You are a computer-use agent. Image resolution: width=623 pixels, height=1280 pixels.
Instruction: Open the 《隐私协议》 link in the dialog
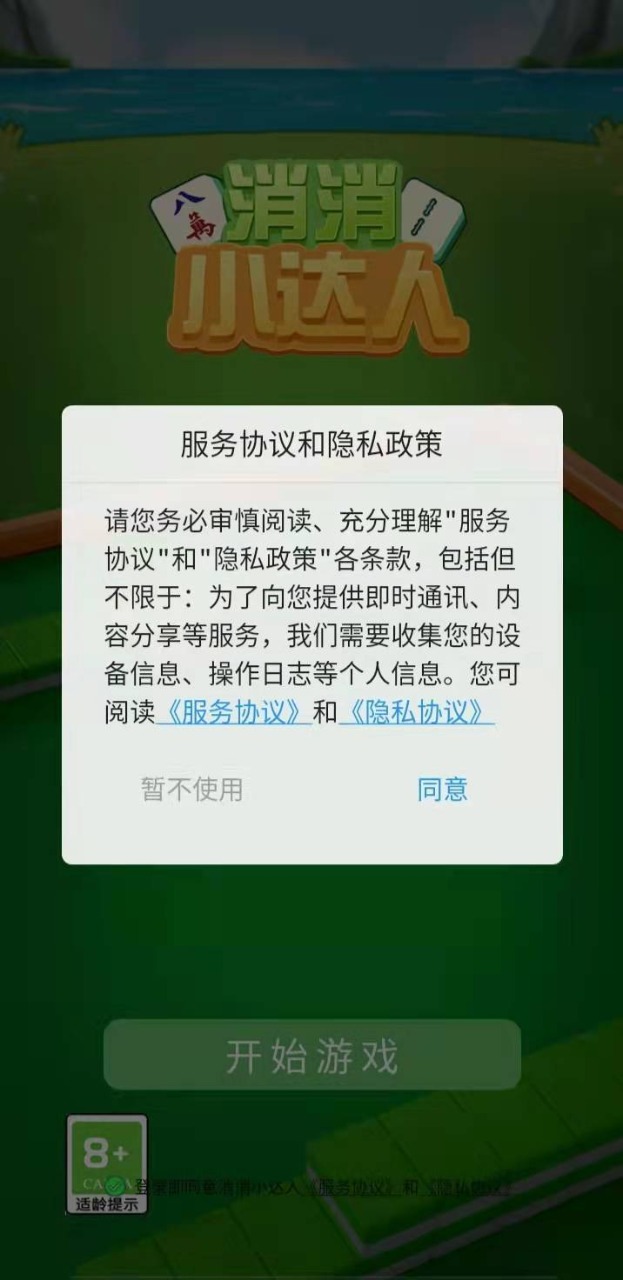(416, 712)
